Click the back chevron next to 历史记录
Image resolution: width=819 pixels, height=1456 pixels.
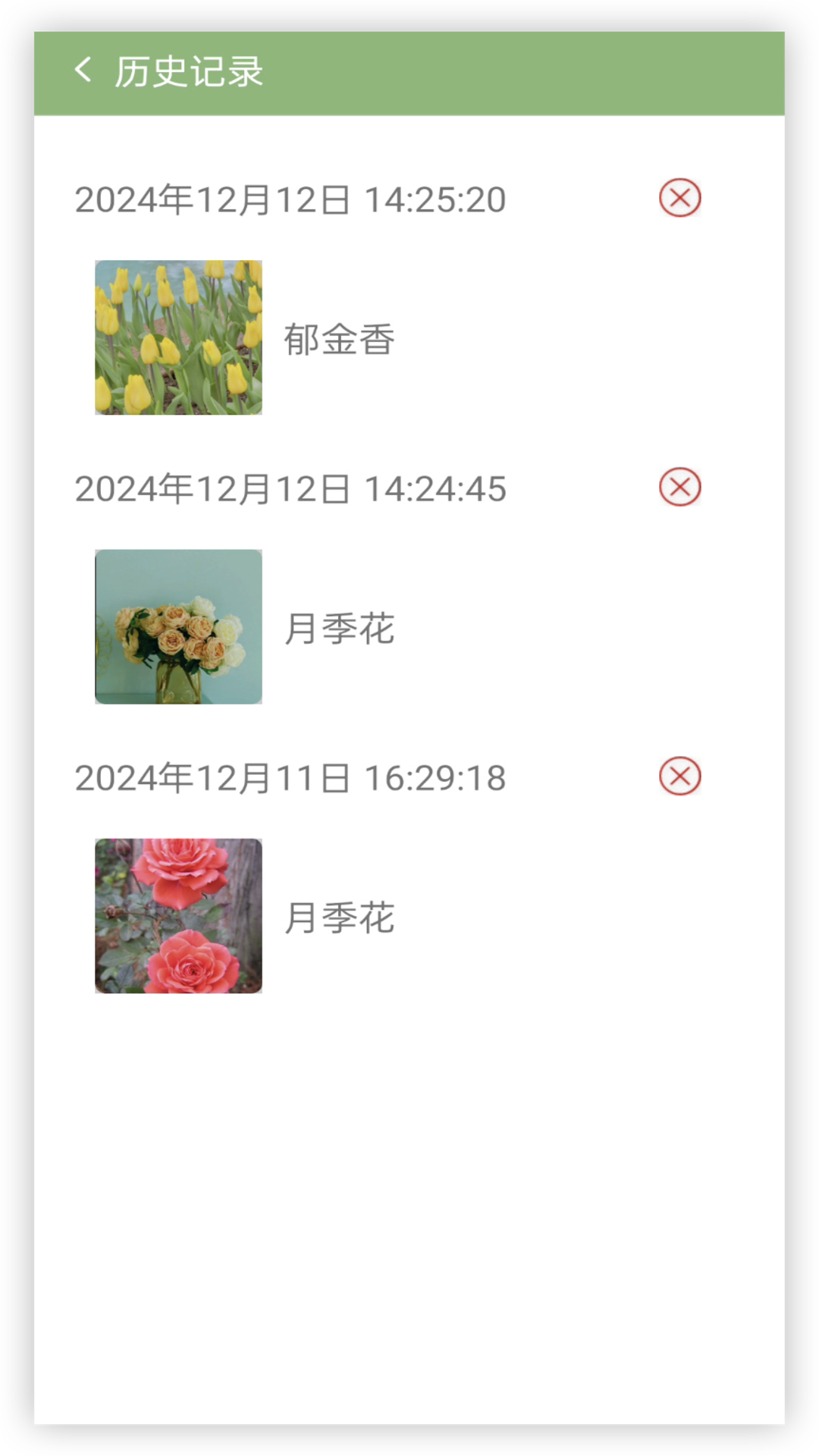(83, 71)
